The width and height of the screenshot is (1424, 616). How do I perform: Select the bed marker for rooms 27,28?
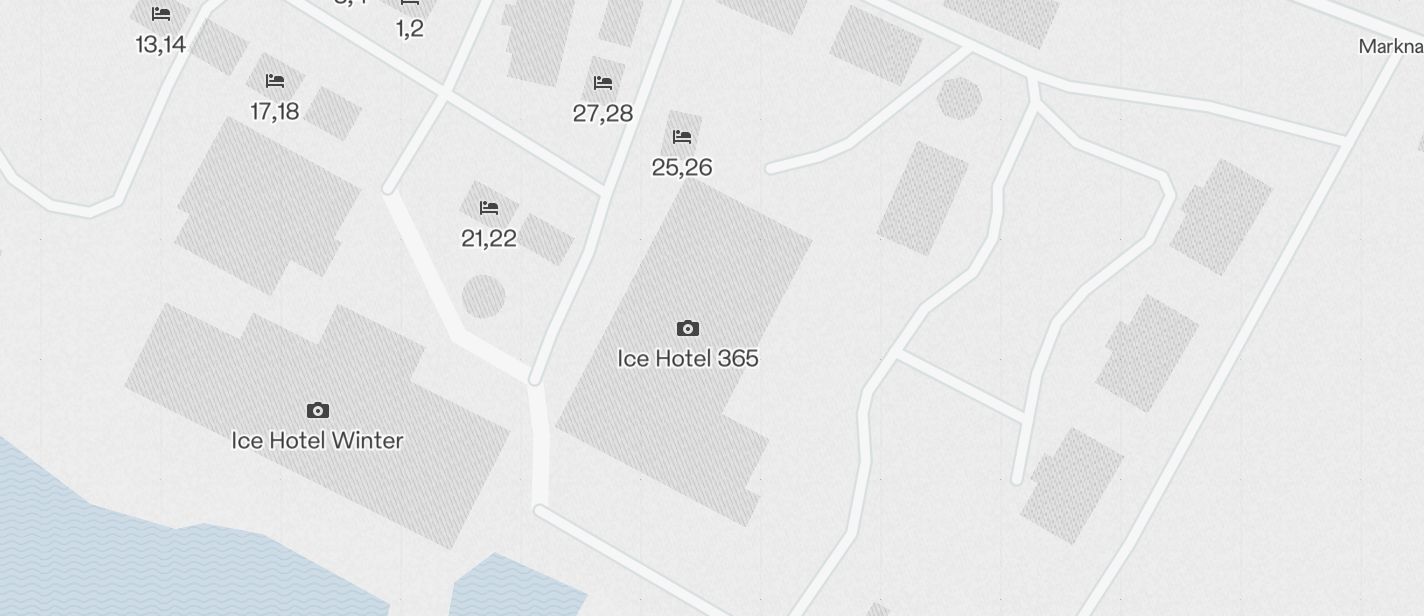603,83
